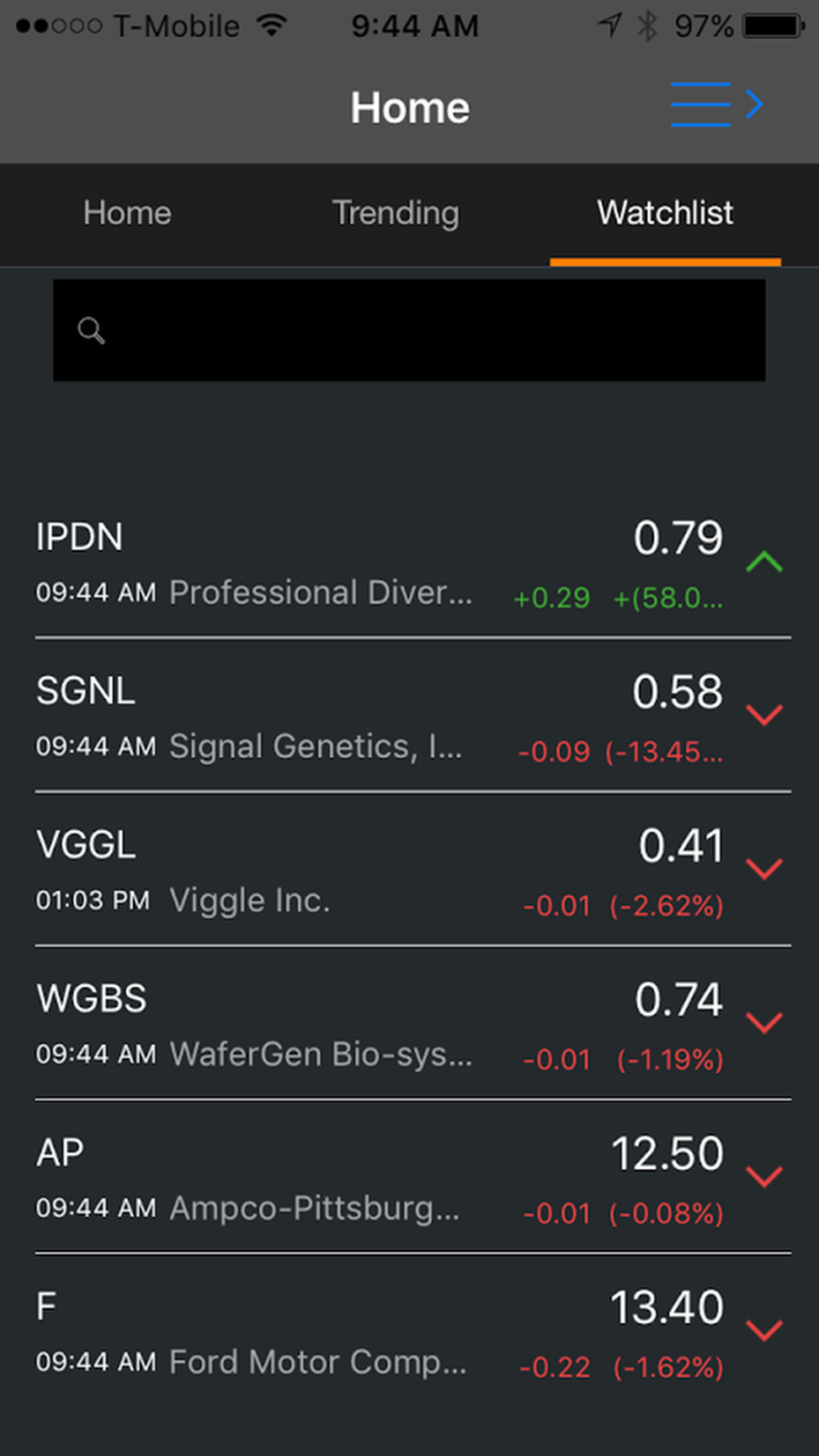
Task: Open the side menu icon
Action: (x=717, y=104)
